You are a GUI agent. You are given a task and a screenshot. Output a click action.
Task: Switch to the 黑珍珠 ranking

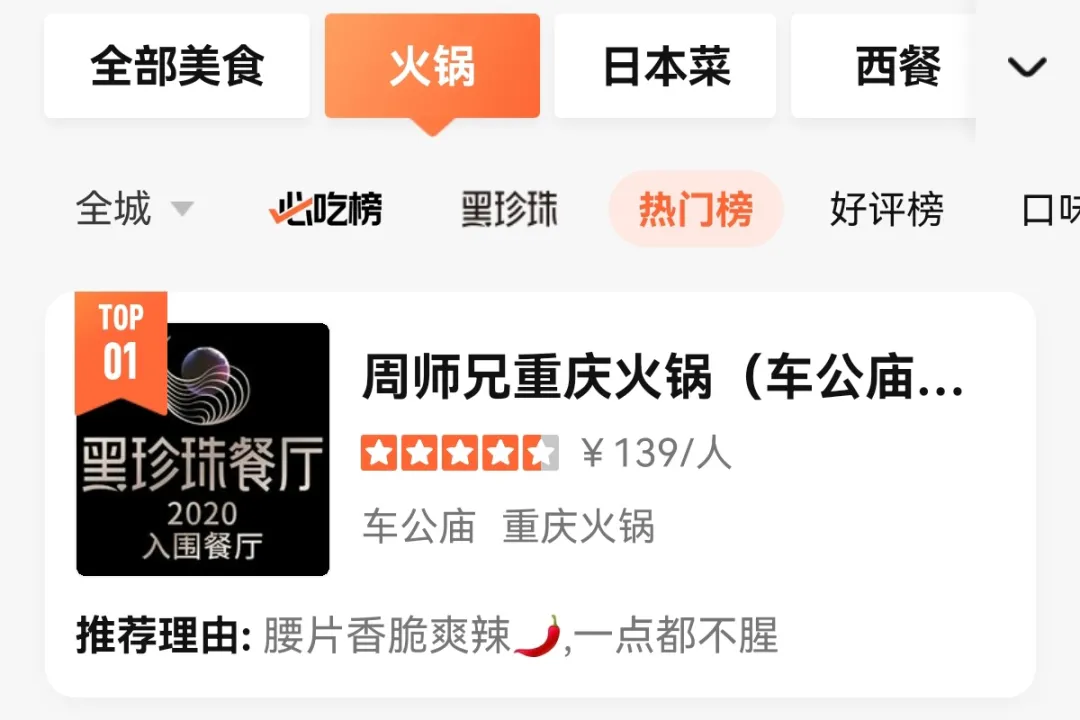(x=509, y=210)
